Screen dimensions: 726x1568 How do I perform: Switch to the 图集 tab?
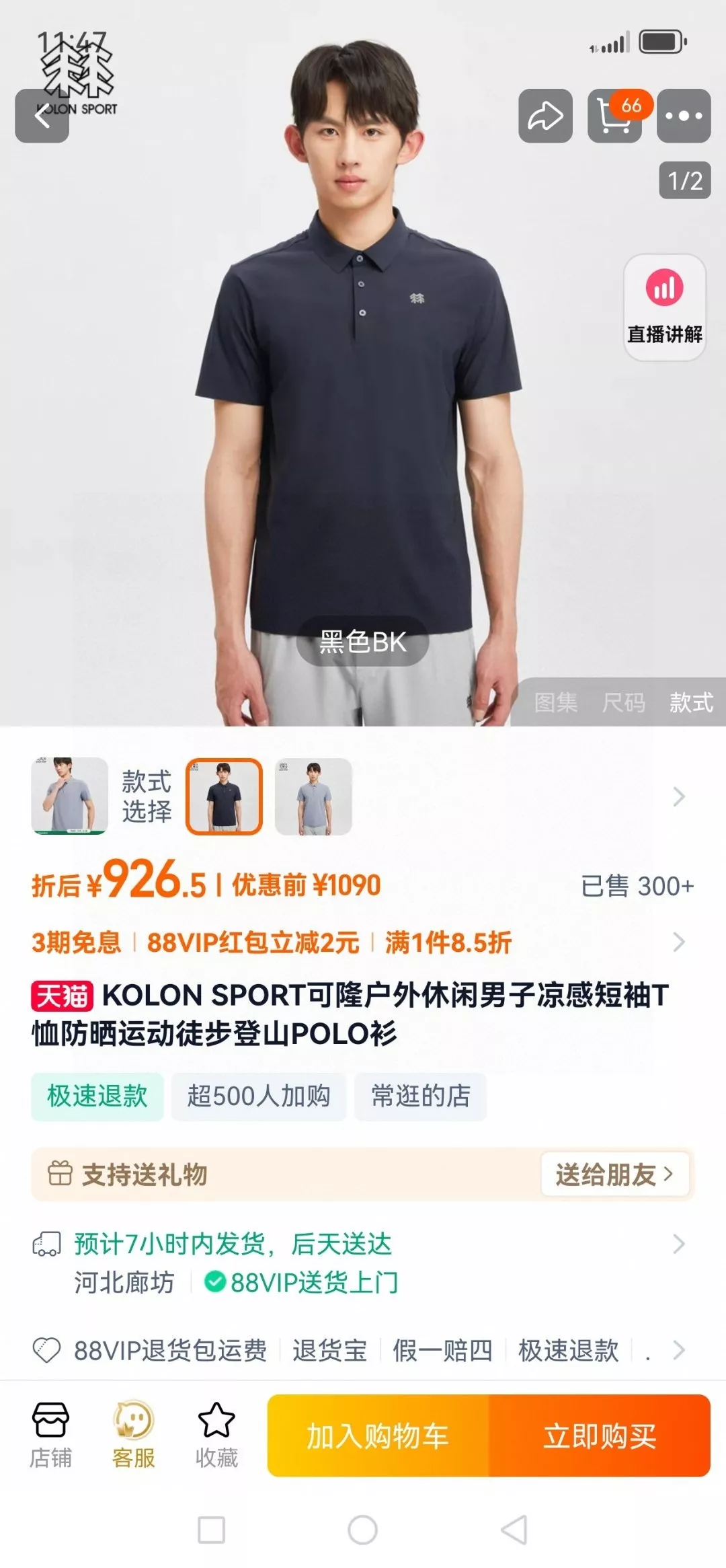[556, 702]
